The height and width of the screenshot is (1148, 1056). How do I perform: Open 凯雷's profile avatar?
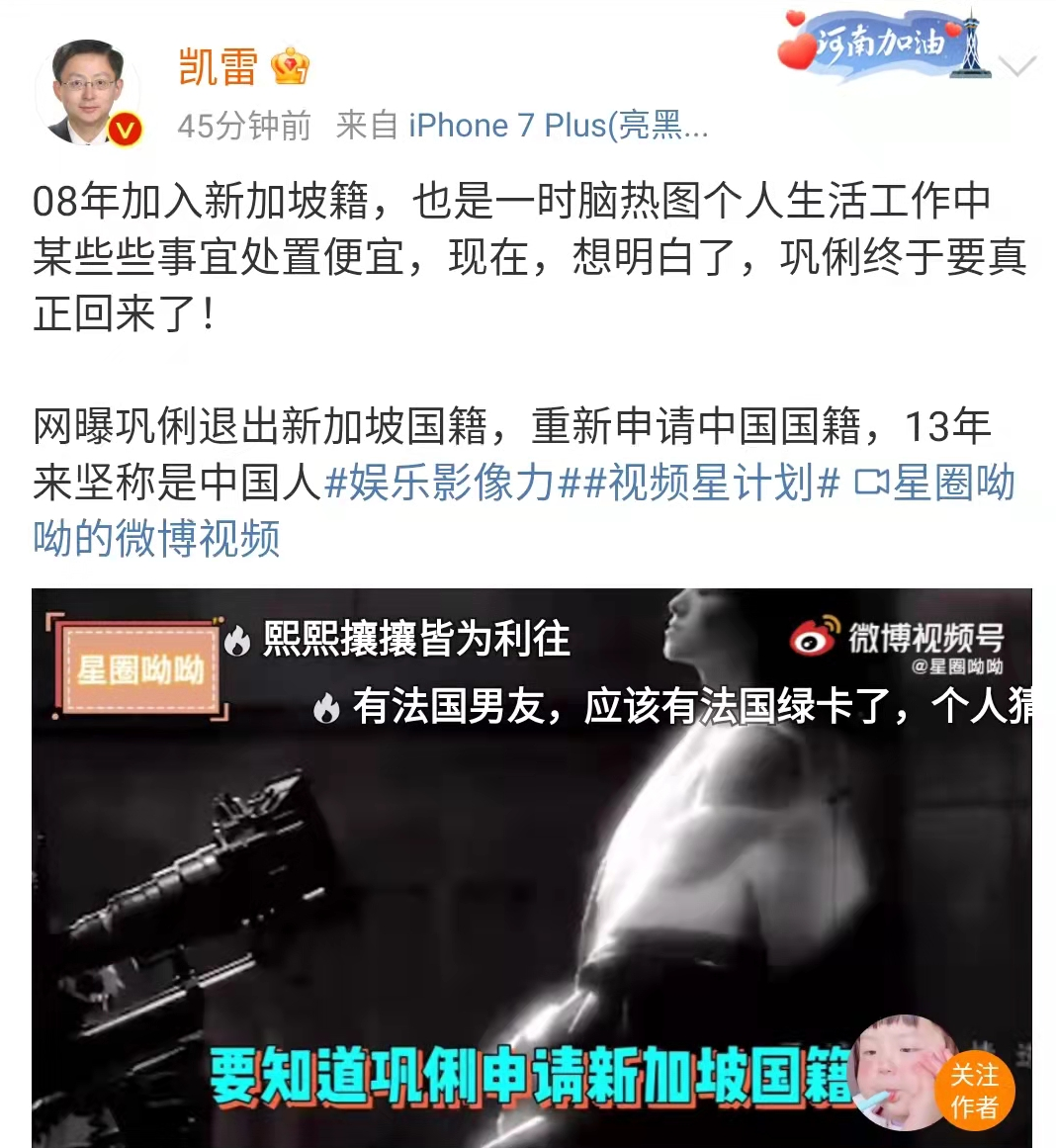[x=87, y=94]
